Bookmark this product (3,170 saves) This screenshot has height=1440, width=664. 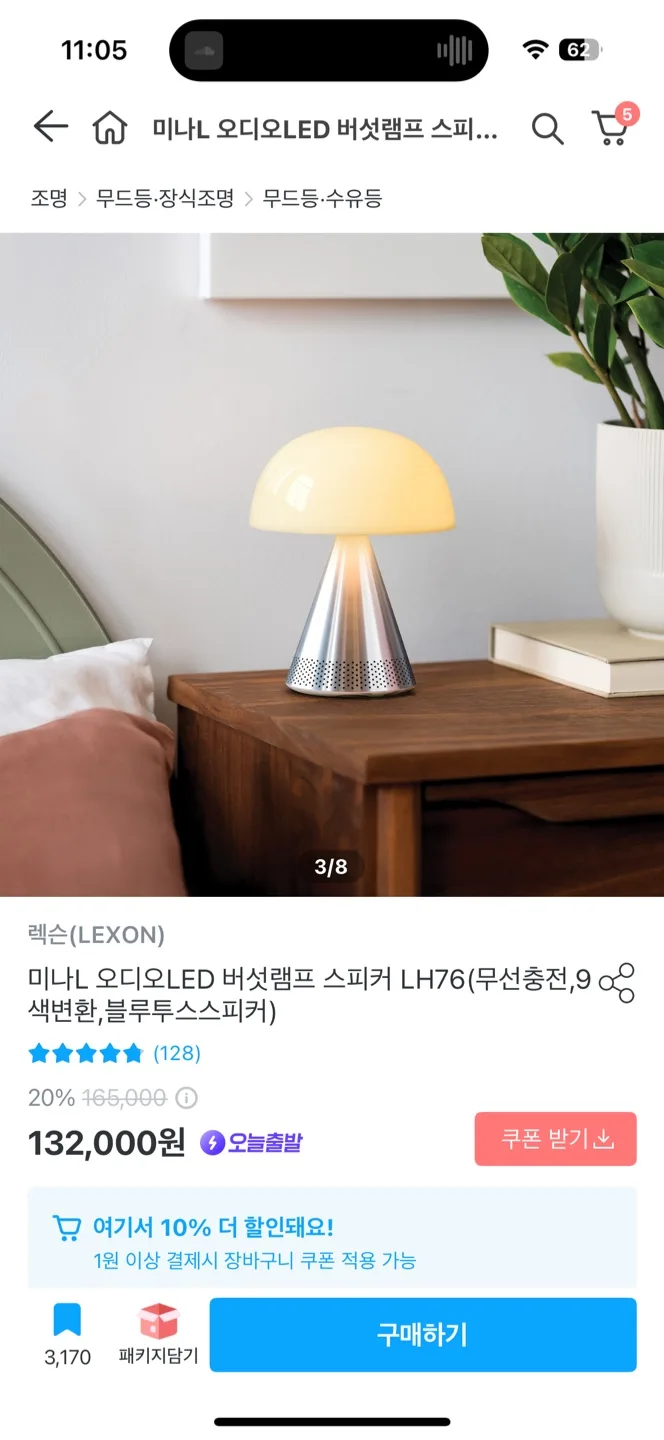tap(67, 1335)
